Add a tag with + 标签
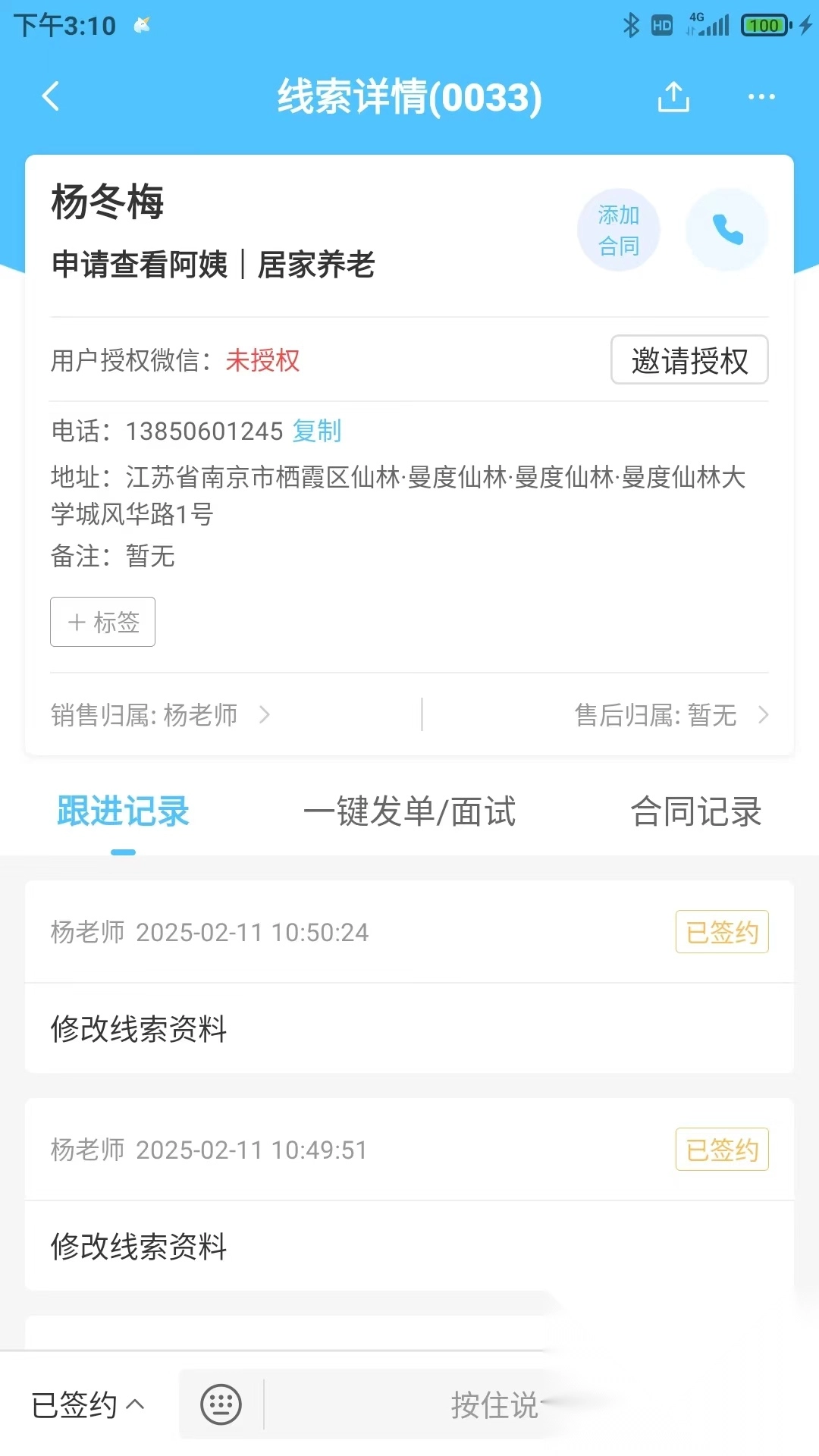 pyautogui.click(x=102, y=622)
